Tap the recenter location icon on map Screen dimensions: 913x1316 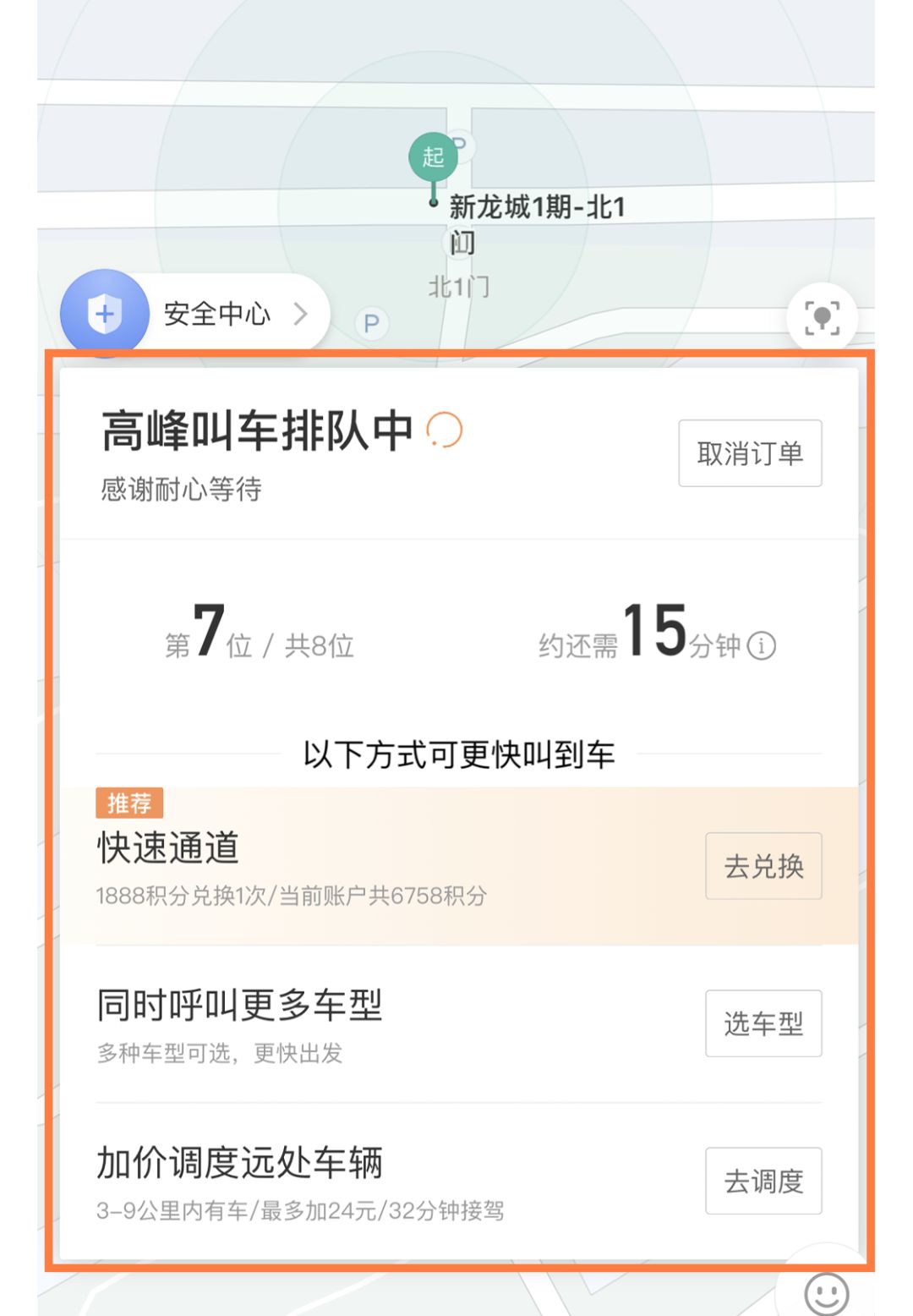(821, 318)
